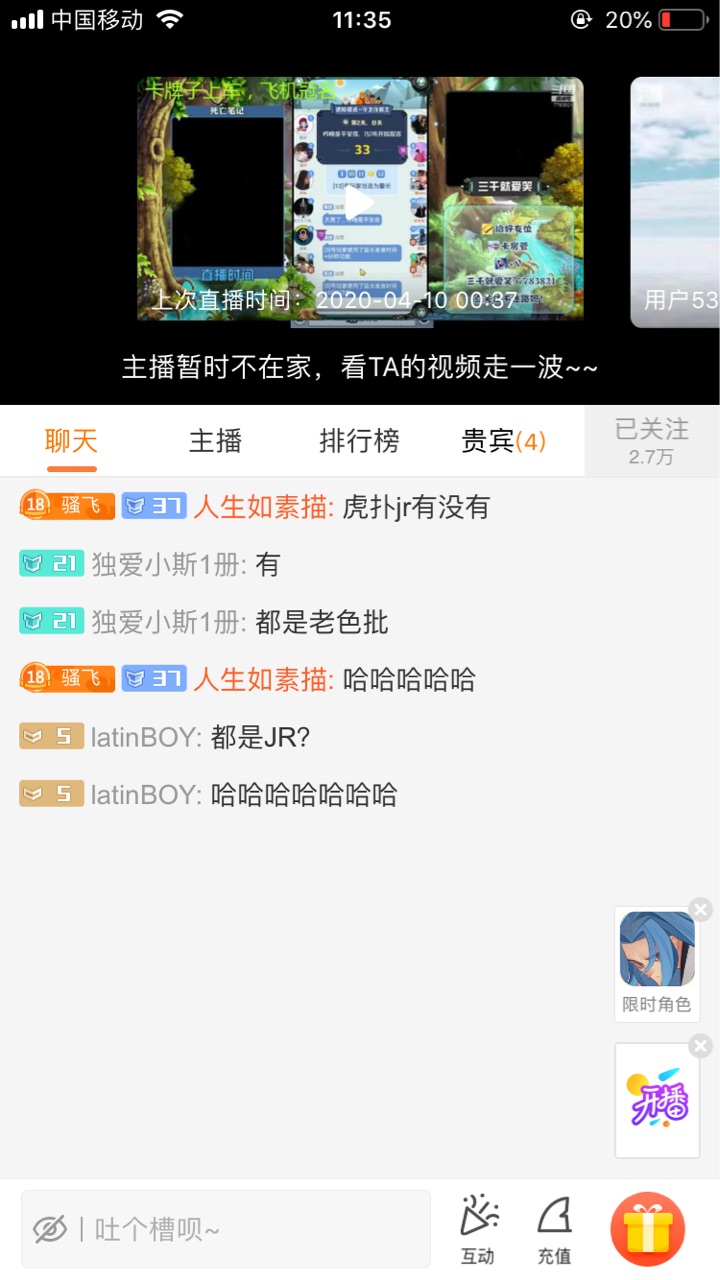
Task: Switch to the 主播 tab
Action: [x=216, y=441]
